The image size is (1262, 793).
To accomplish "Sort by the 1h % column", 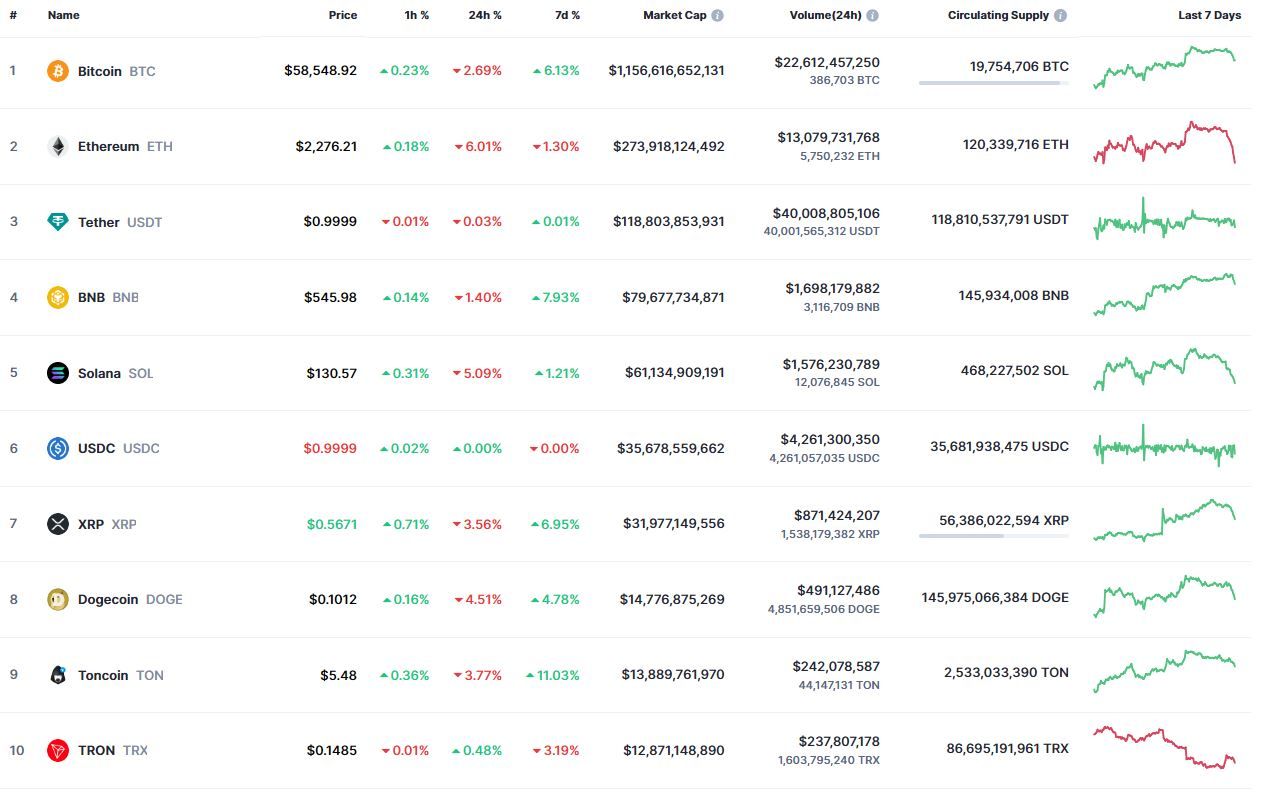I will (x=416, y=15).
